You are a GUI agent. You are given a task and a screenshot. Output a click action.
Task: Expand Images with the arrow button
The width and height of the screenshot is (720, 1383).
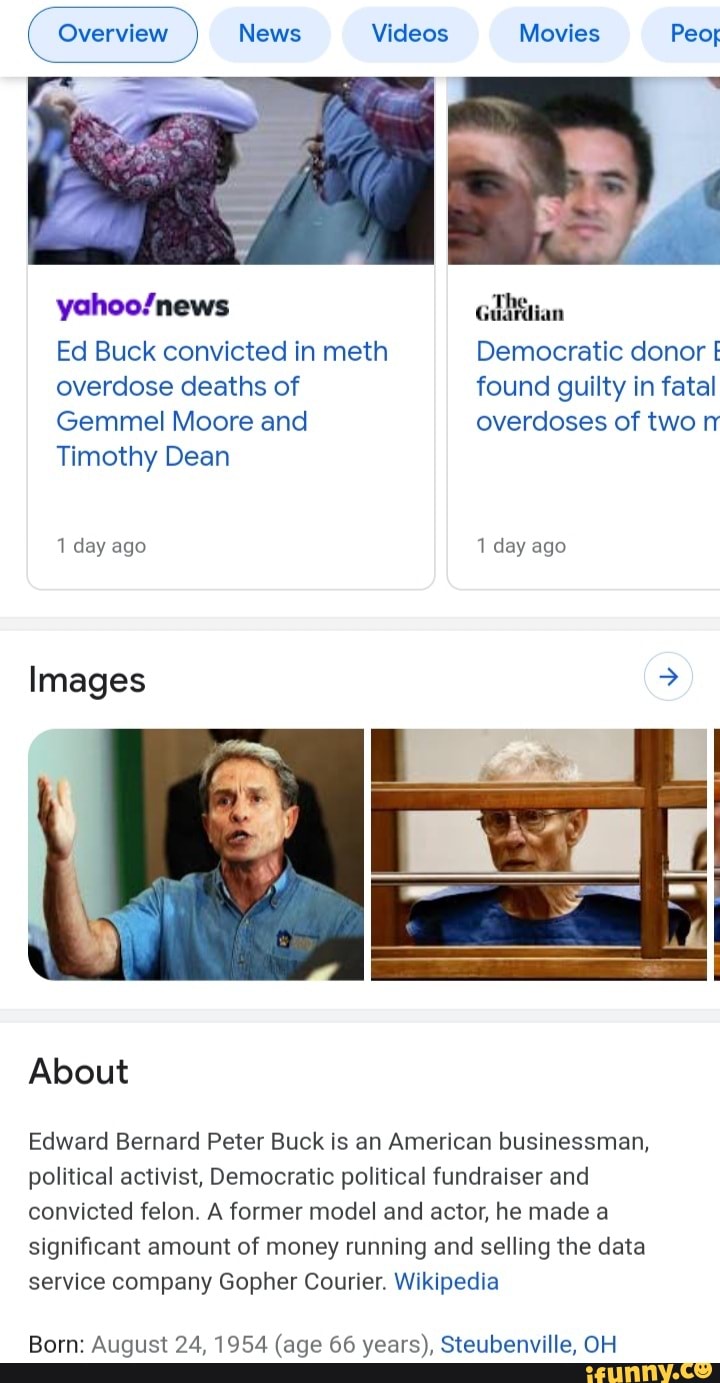(669, 677)
